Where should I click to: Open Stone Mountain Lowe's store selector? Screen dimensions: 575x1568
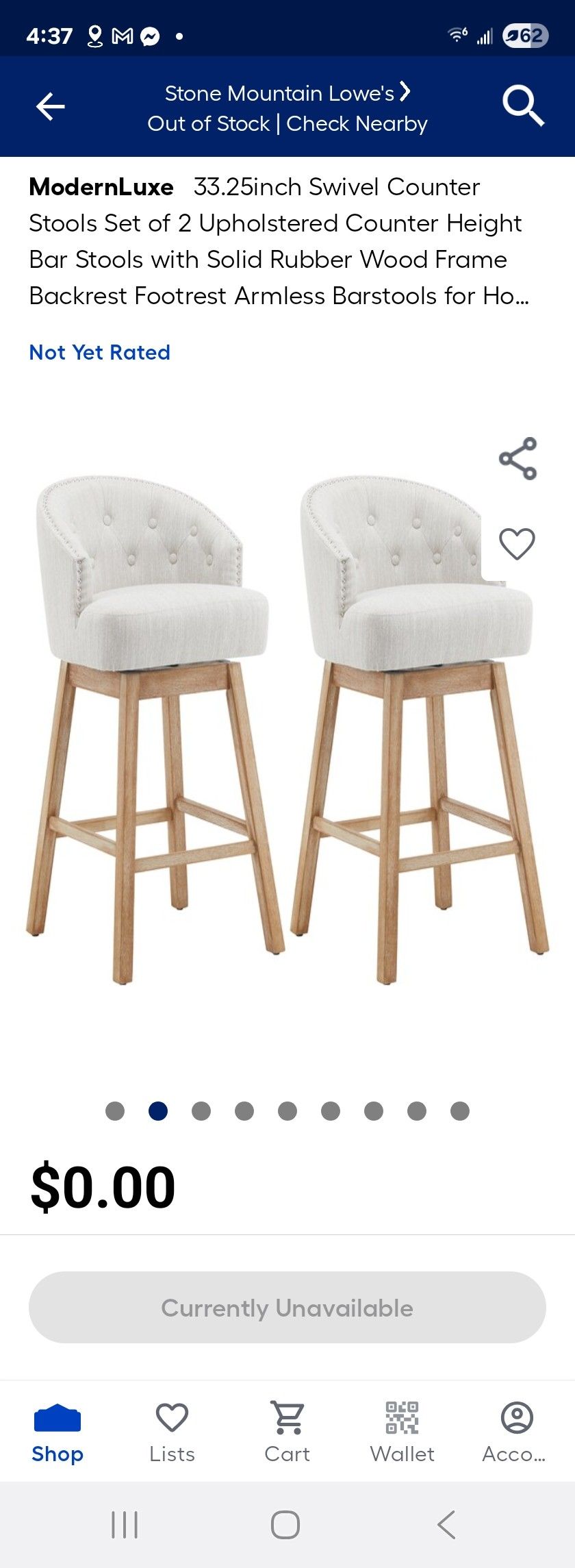pyautogui.click(x=287, y=93)
